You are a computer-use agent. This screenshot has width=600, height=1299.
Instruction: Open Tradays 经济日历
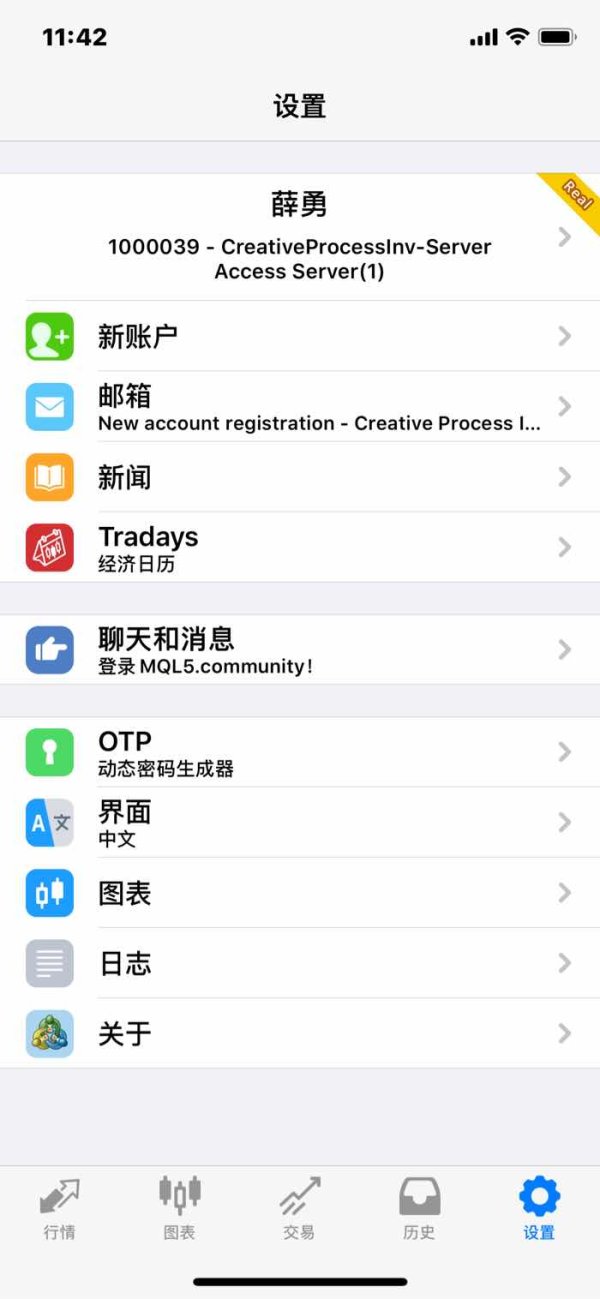(x=300, y=547)
